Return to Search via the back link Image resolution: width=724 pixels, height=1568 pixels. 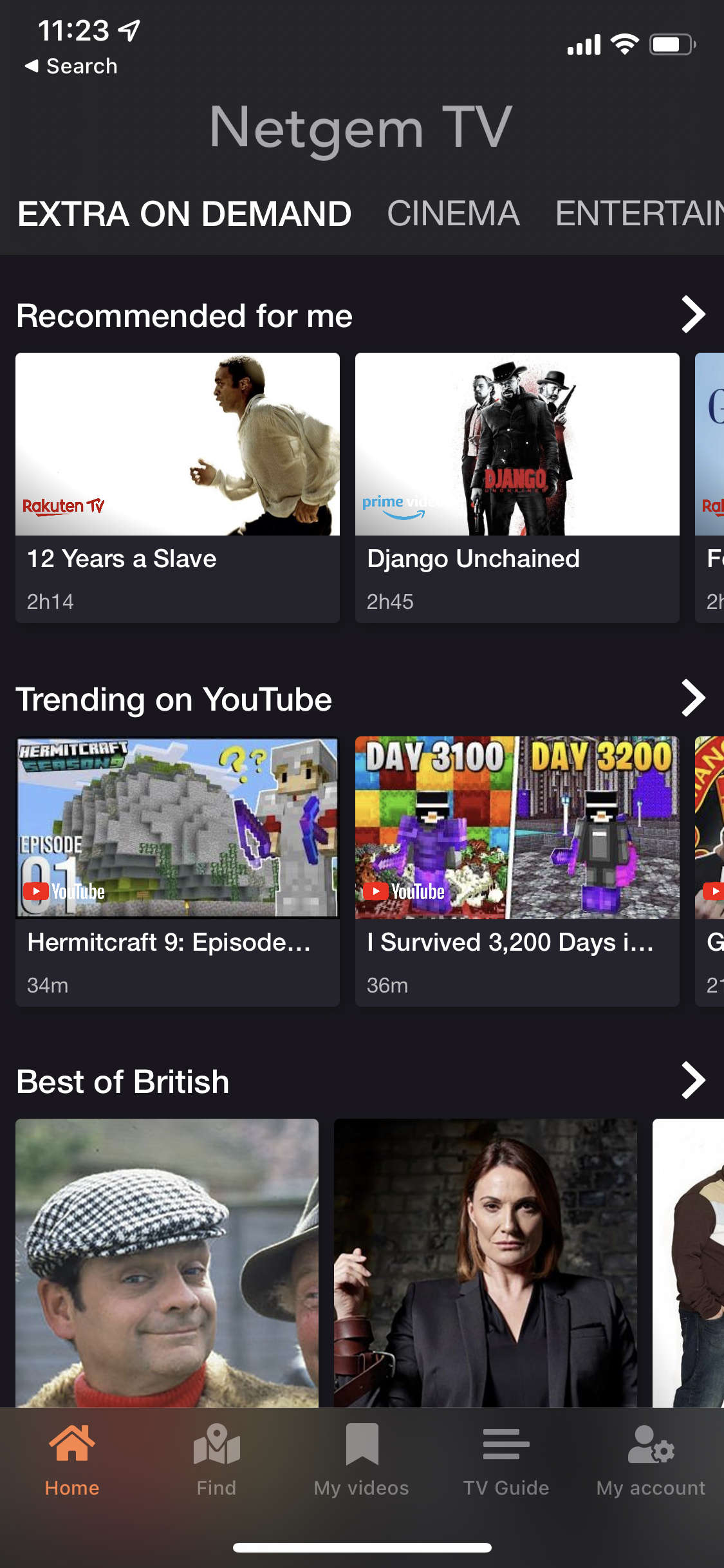pyautogui.click(x=71, y=66)
